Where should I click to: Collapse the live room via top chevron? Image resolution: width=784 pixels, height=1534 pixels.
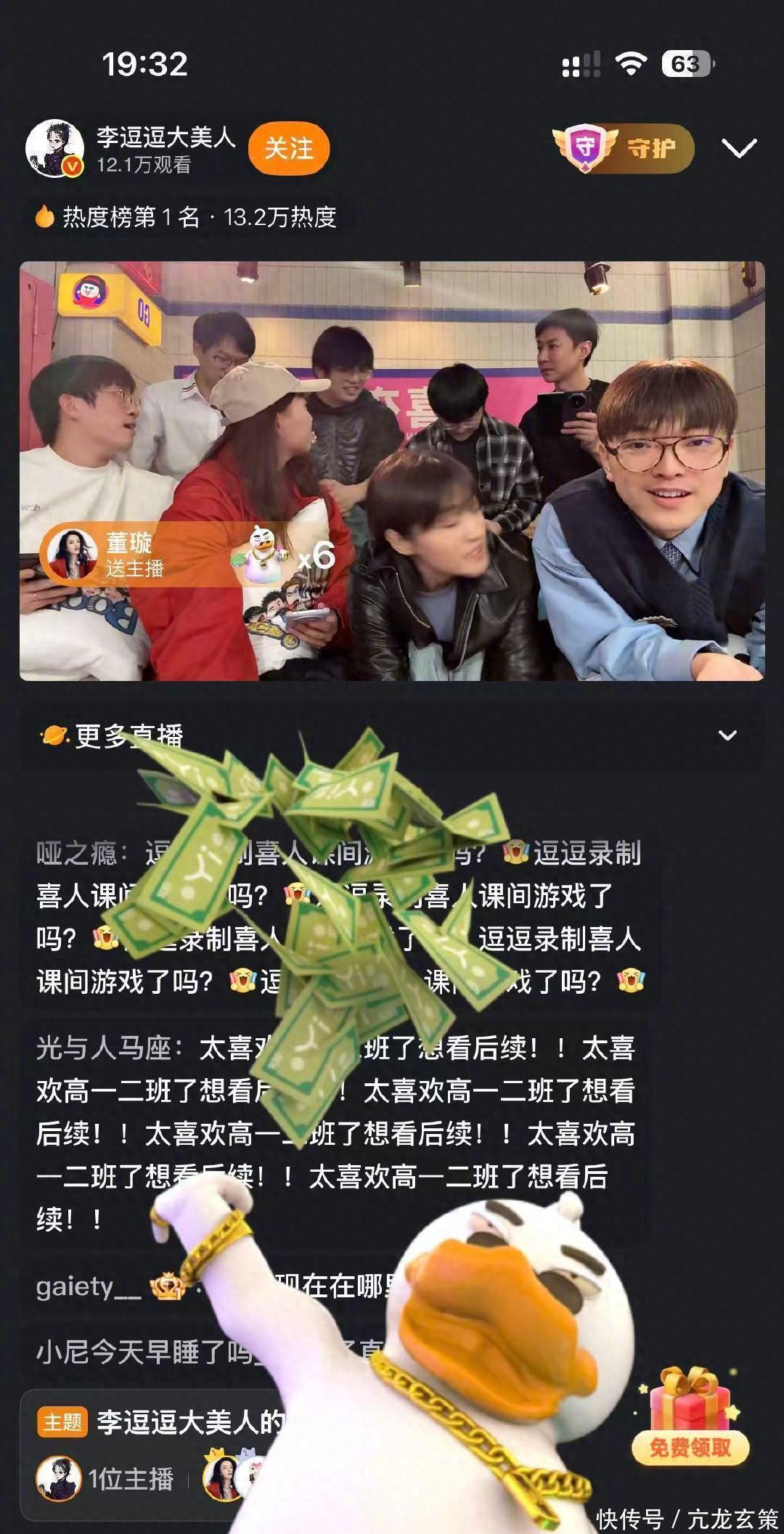point(739,148)
